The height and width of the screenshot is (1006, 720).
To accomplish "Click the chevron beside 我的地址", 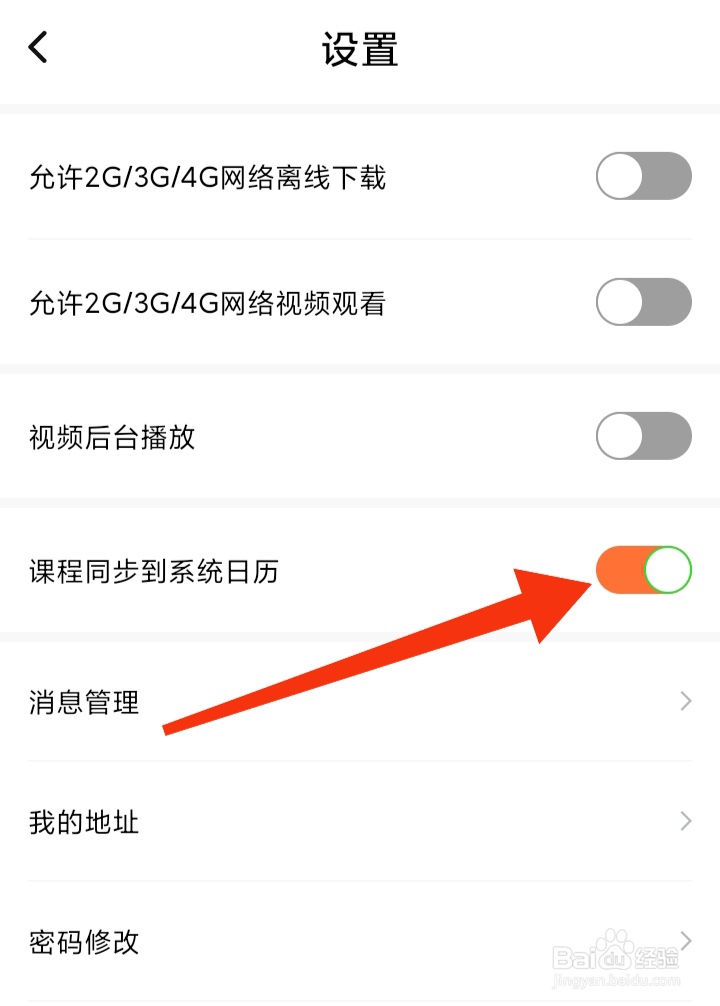I will click(x=685, y=822).
